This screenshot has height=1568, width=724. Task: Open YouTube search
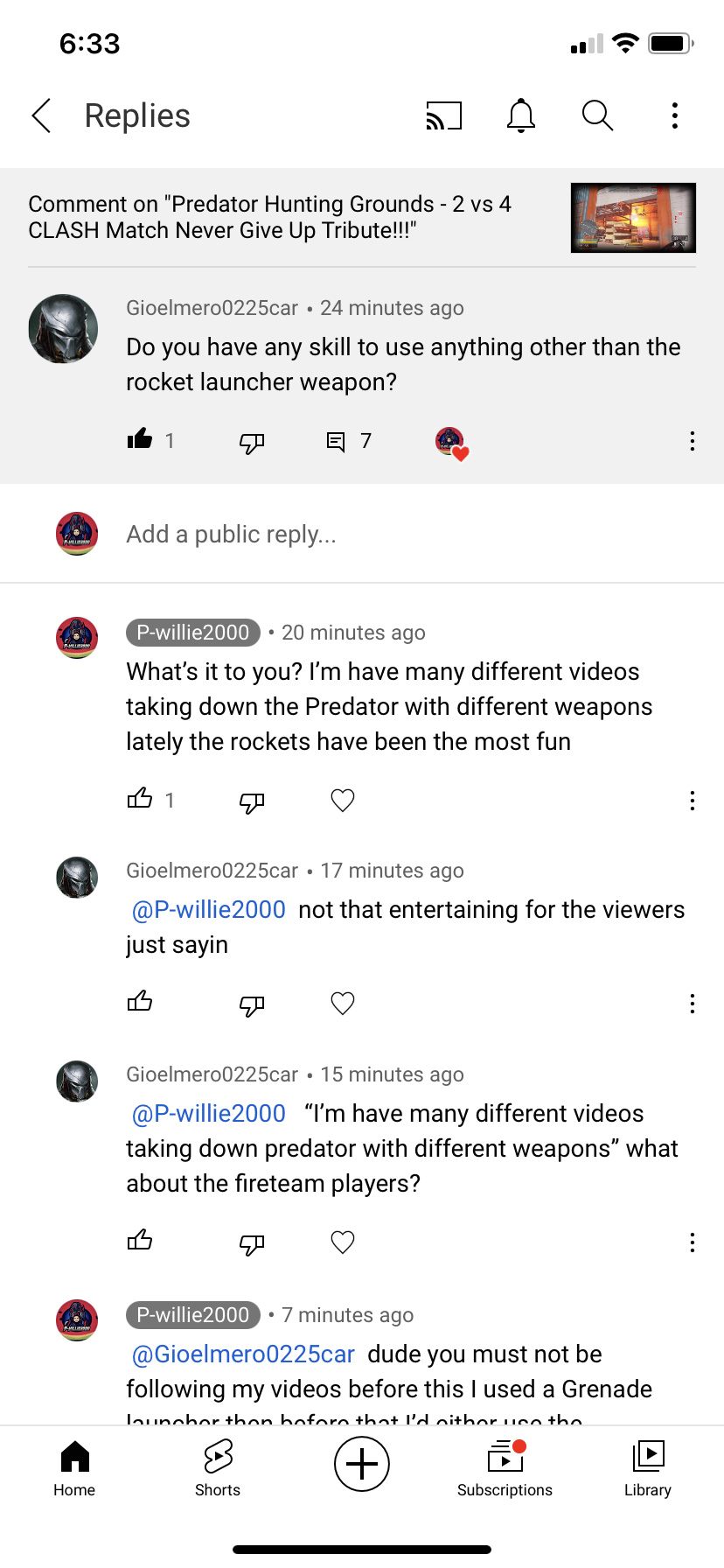(597, 115)
